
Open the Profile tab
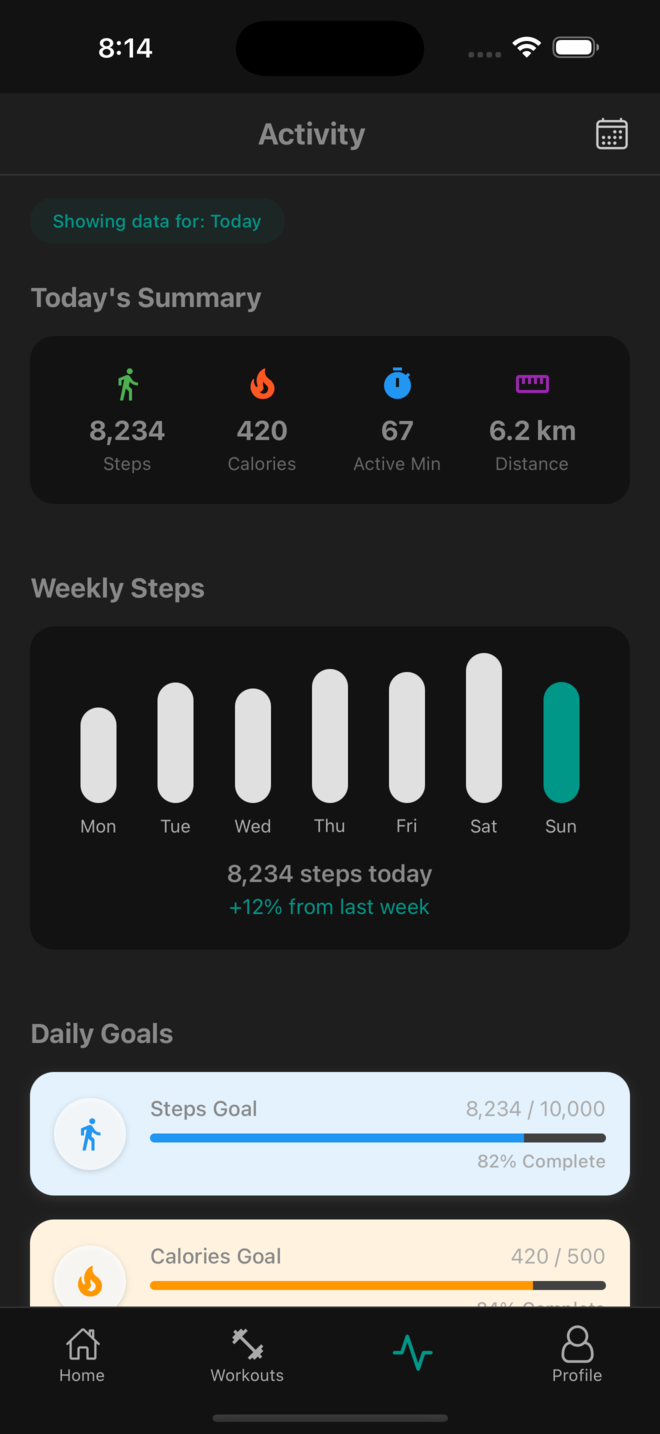[577, 1355]
